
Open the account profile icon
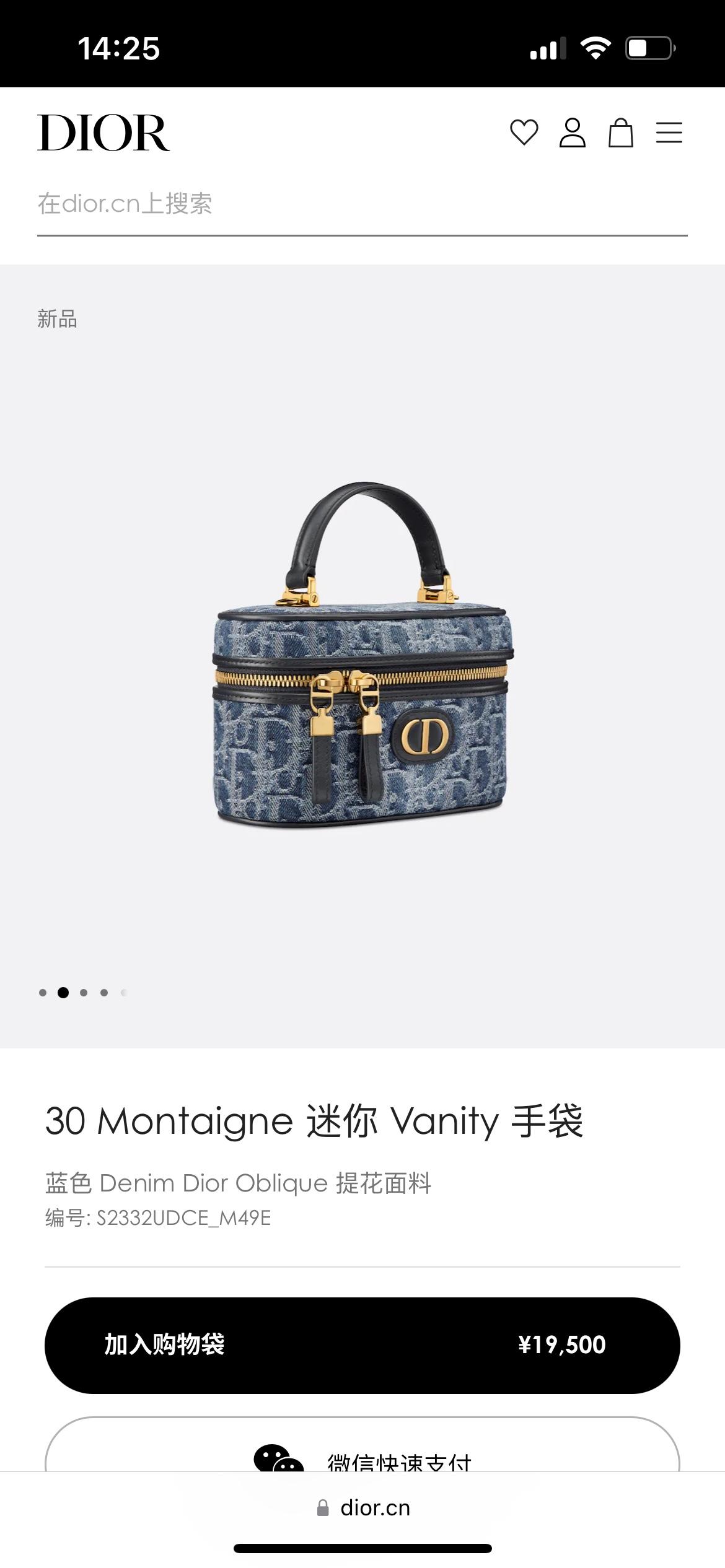[x=572, y=133]
